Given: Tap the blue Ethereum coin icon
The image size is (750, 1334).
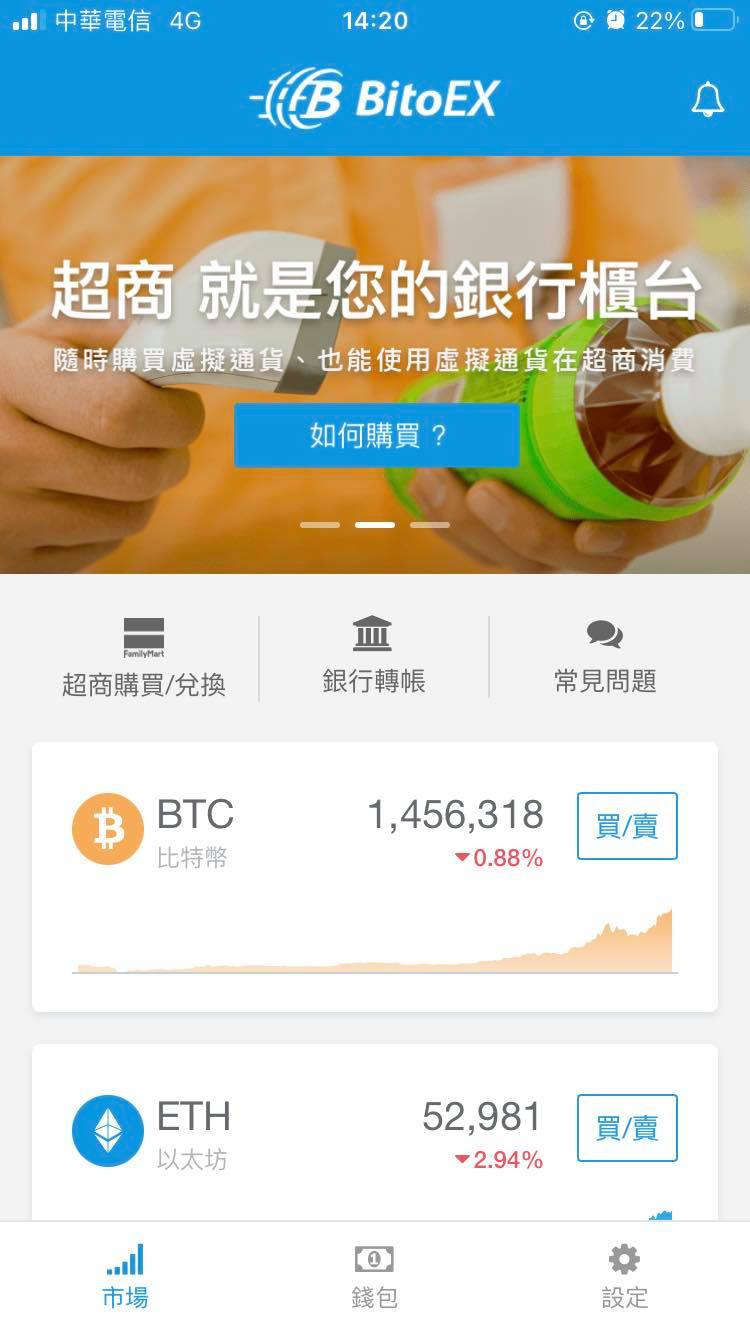Looking at the screenshot, I should [110, 1128].
